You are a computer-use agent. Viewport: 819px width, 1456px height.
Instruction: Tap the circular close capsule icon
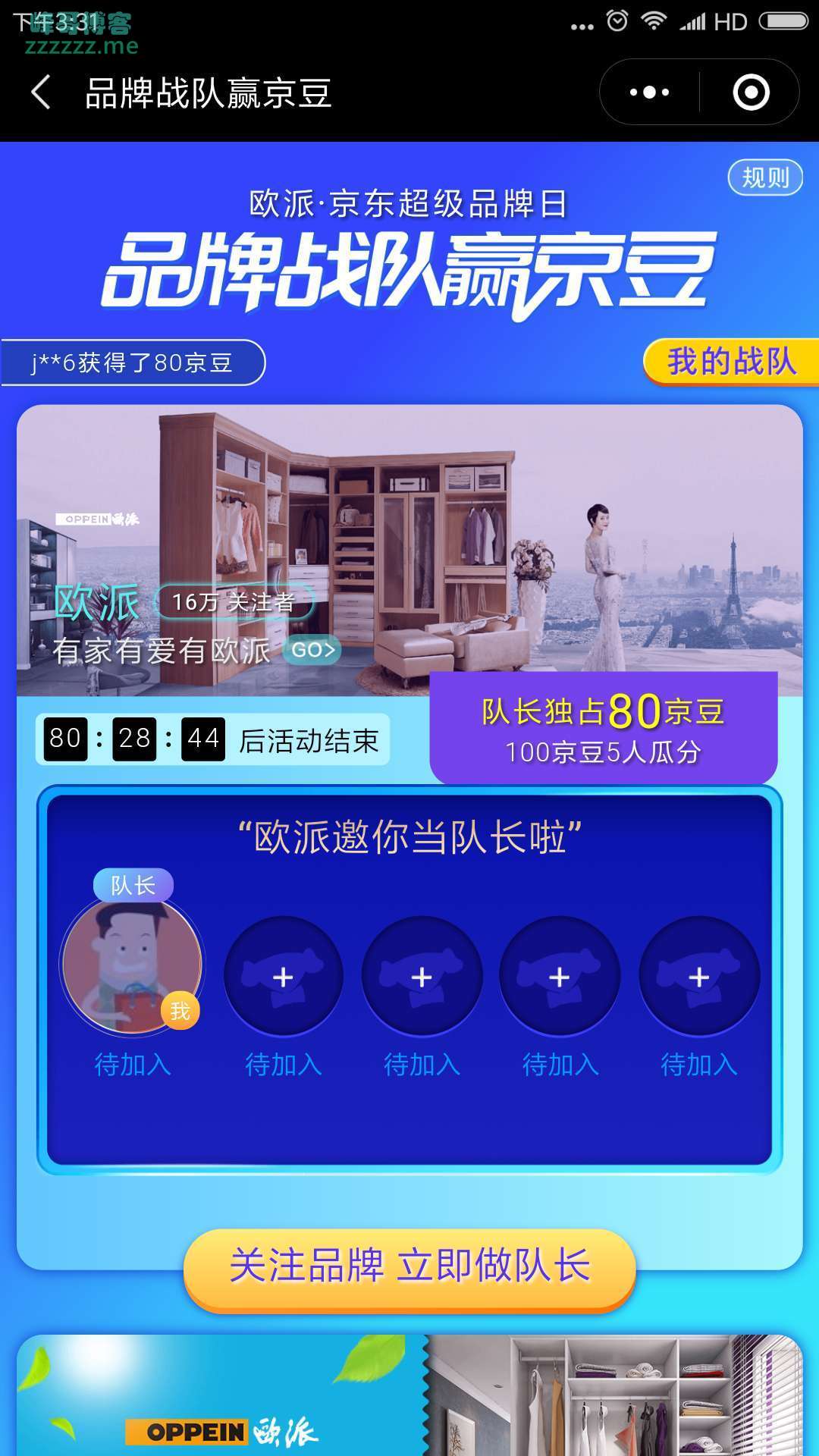click(x=749, y=91)
